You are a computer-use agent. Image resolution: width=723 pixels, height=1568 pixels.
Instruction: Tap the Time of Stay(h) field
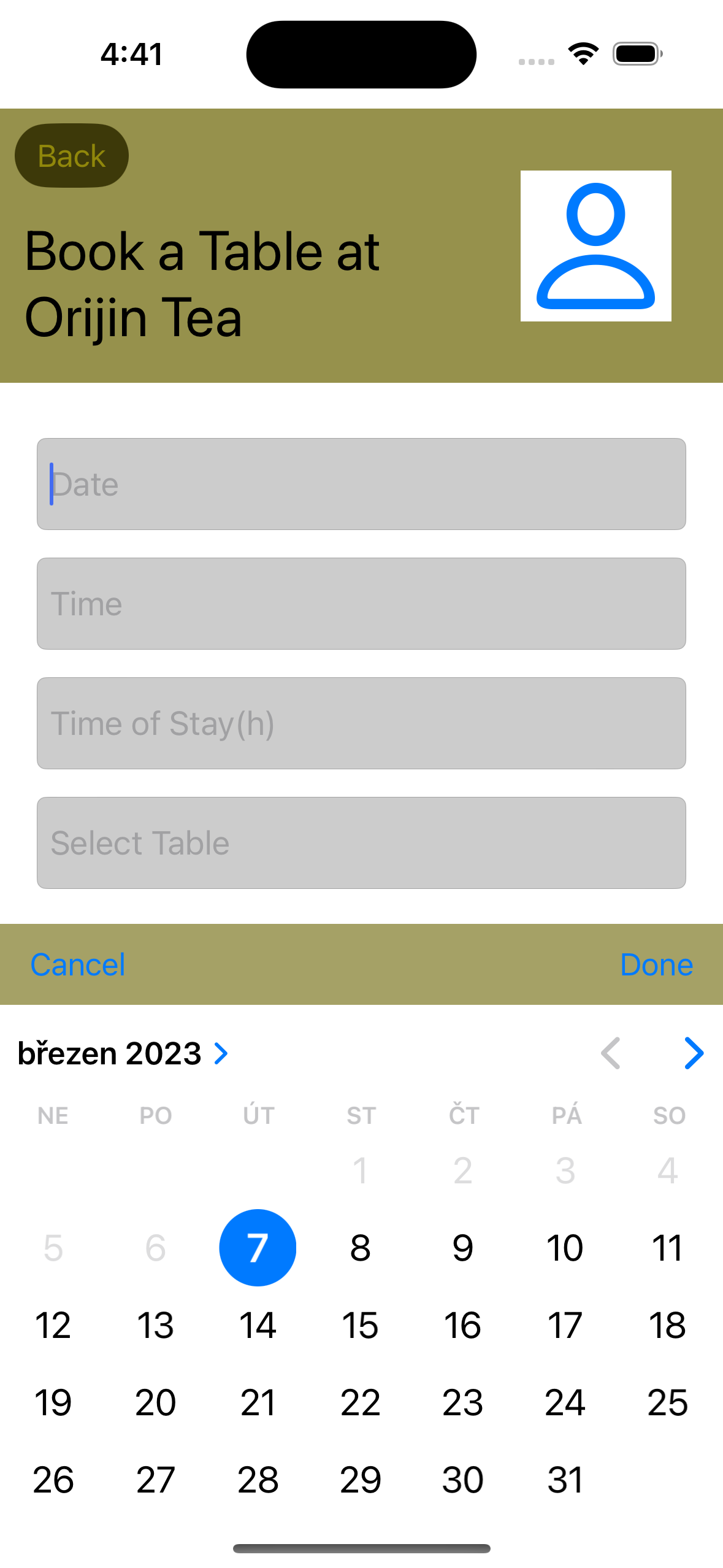tap(361, 723)
